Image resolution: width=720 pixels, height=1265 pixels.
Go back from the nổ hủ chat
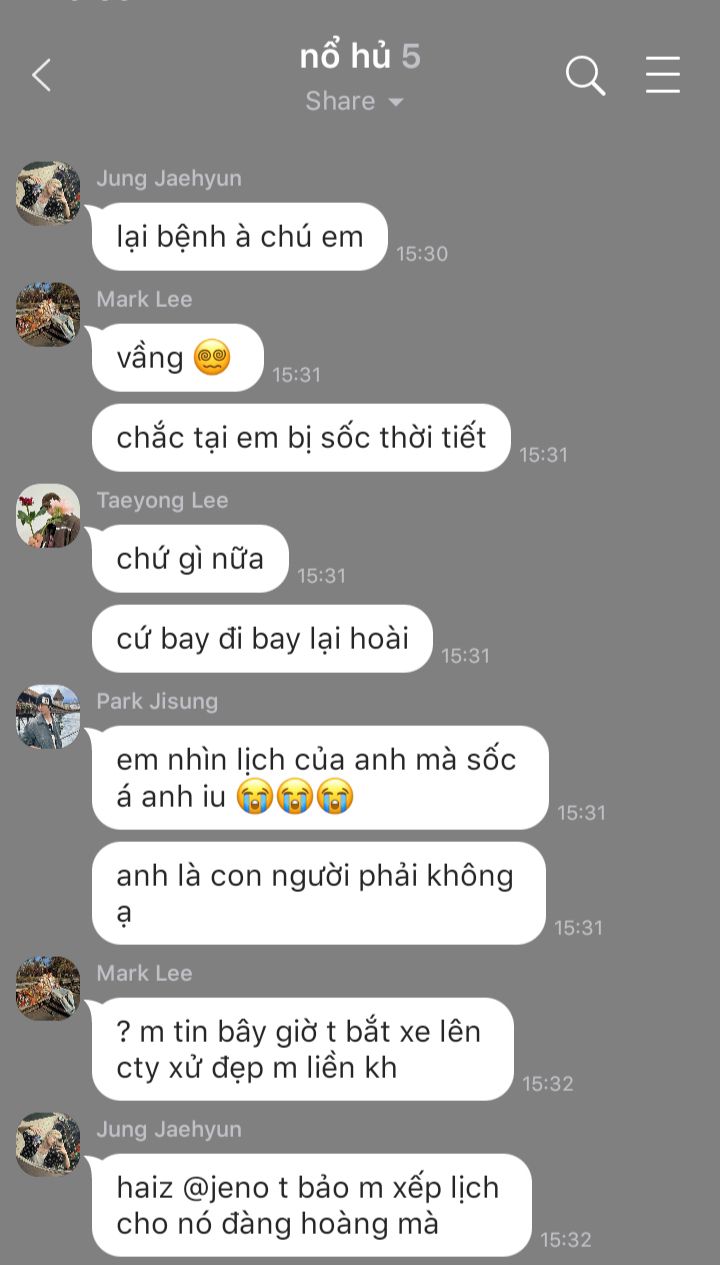(x=41, y=75)
